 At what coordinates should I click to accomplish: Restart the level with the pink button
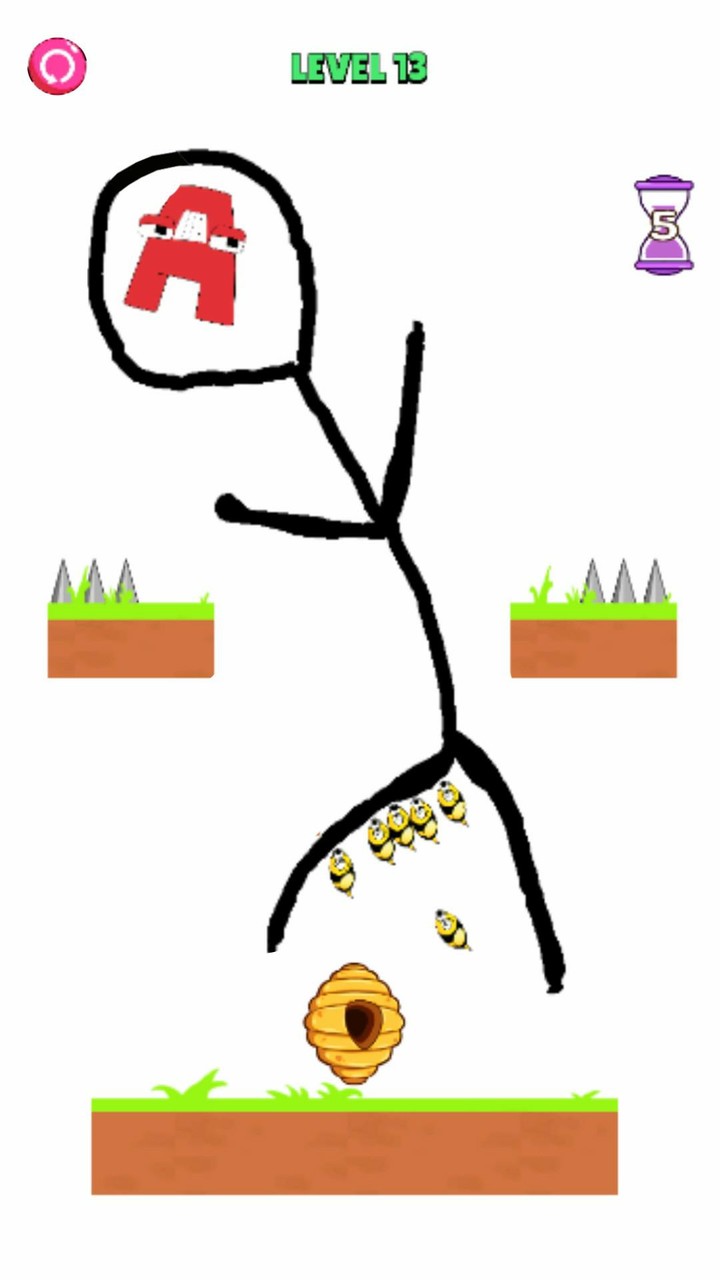(x=57, y=66)
